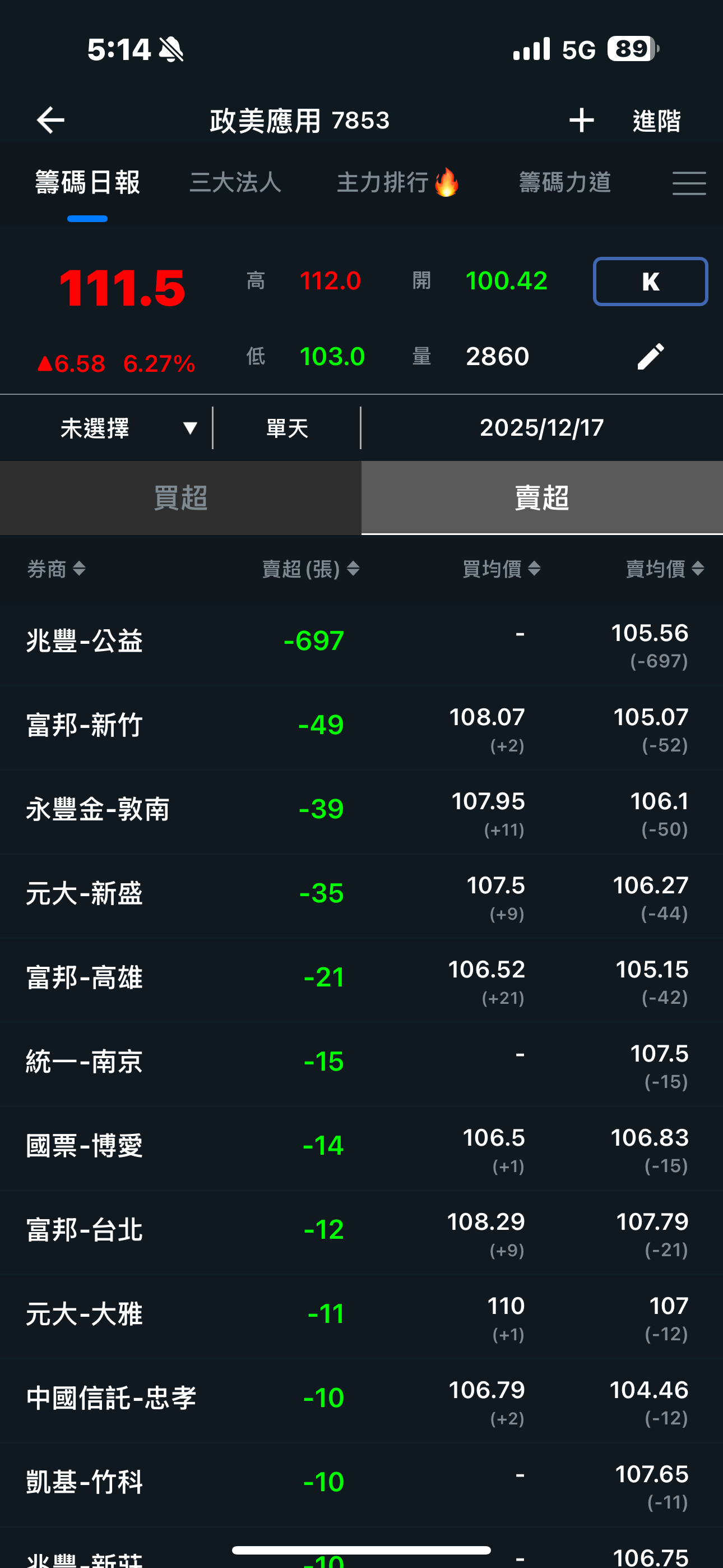This screenshot has height=1568, width=723.
Task: Add stock with the plus icon
Action: (x=581, y=120)
